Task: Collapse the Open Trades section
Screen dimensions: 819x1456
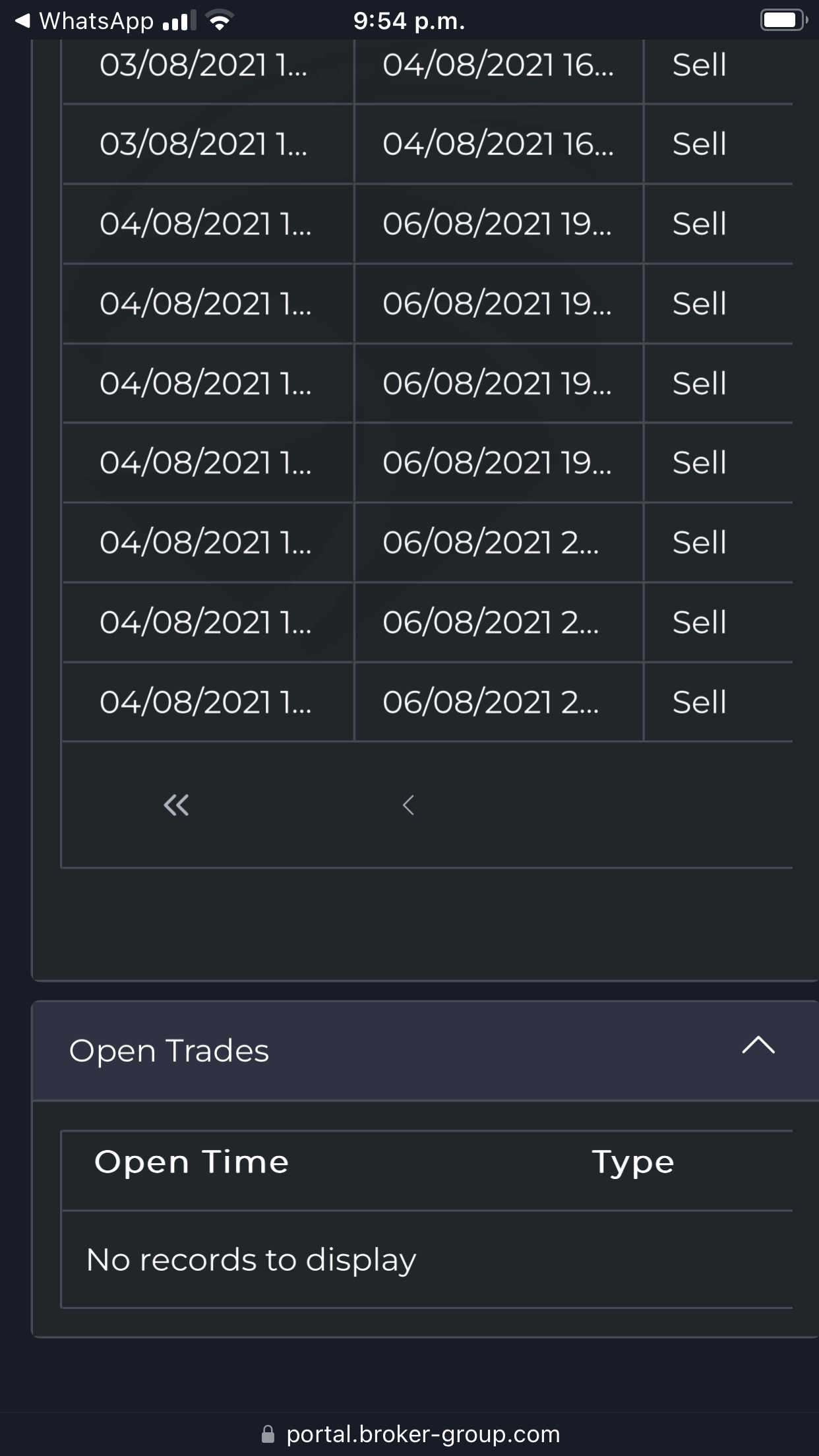Action: click(x=758, y=1046)
